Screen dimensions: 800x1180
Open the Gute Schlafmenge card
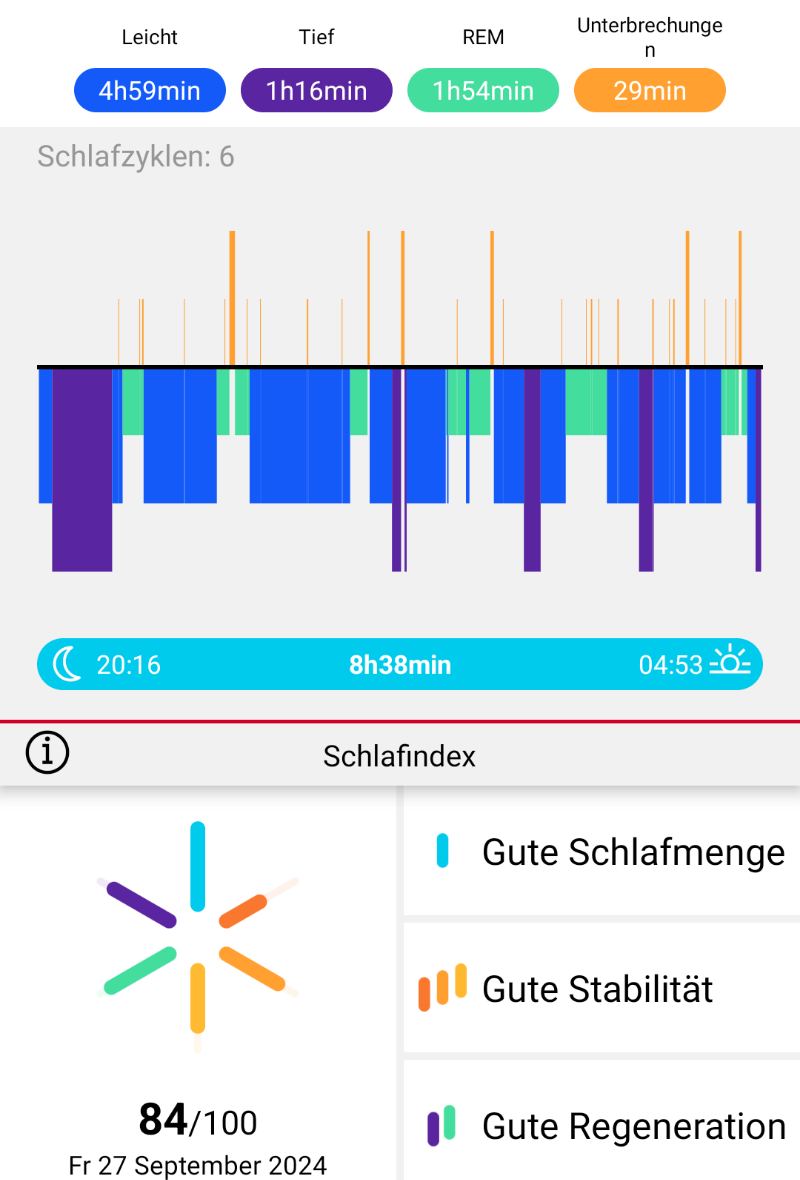pos(602,852)
